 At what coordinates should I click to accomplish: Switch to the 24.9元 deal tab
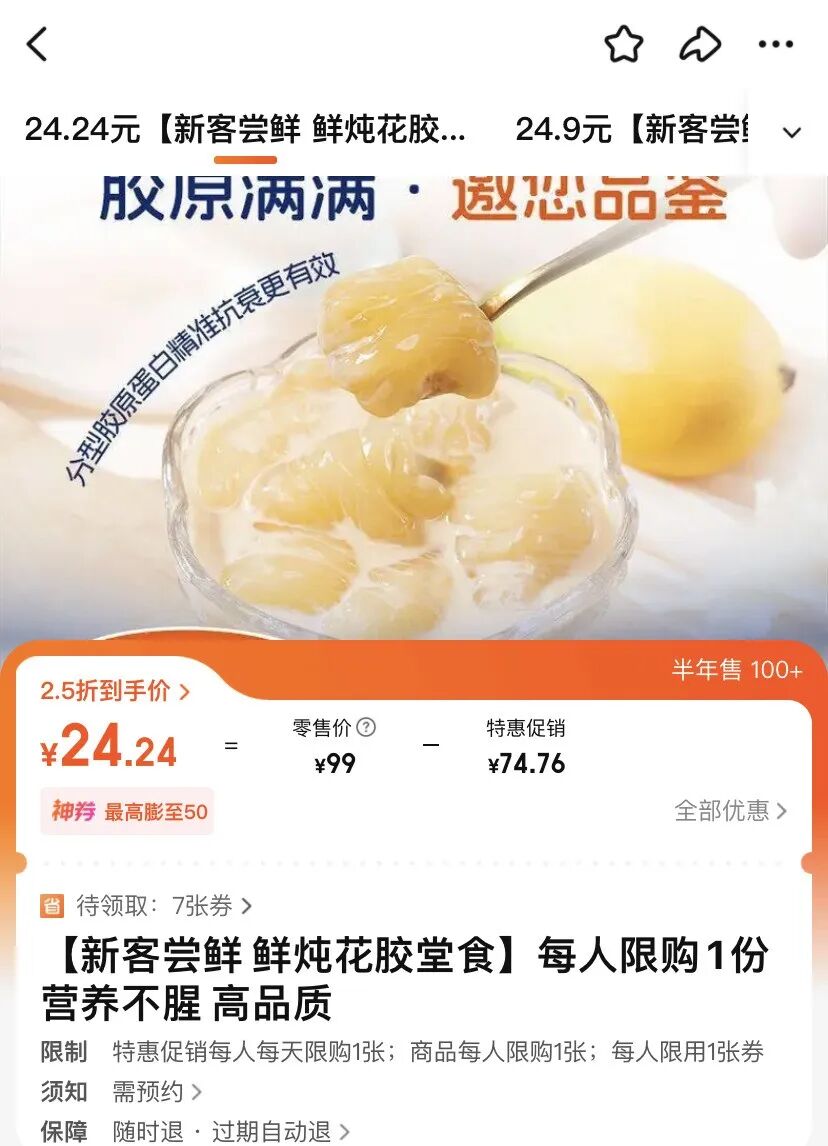pos(632,130)
